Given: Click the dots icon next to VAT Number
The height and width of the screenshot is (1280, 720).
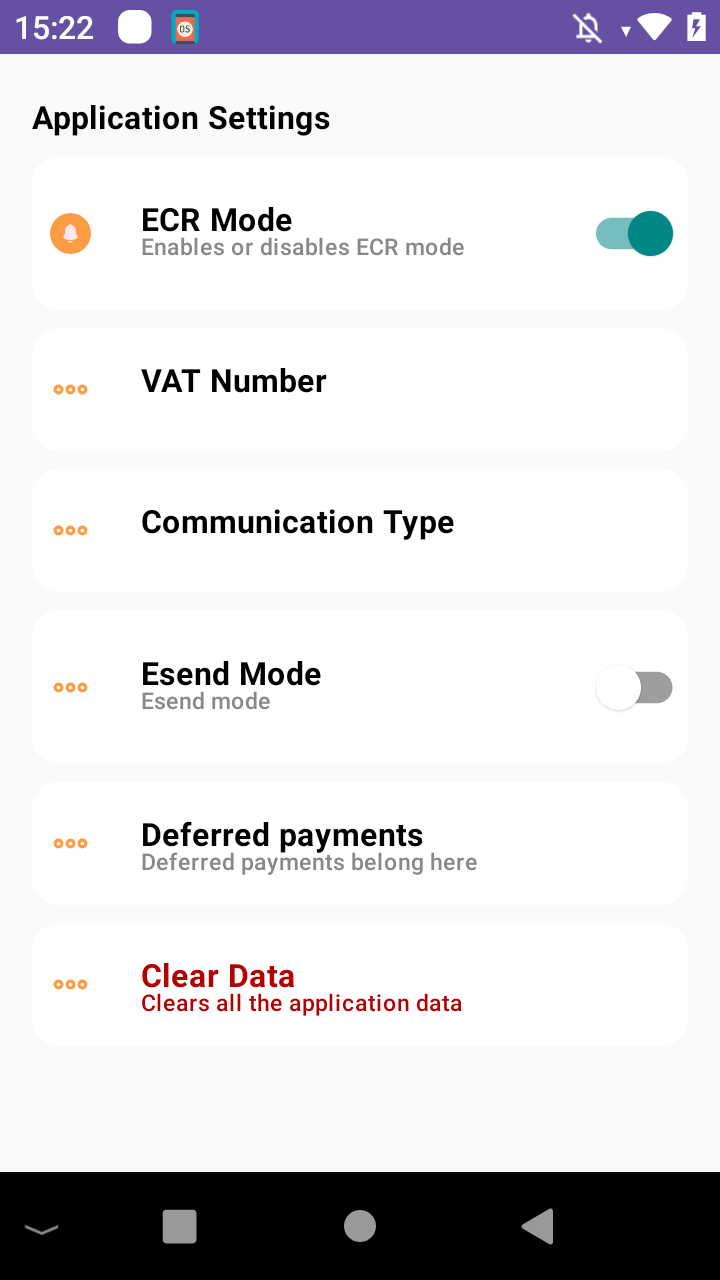Looking at the screenshot, I should 70,388.
